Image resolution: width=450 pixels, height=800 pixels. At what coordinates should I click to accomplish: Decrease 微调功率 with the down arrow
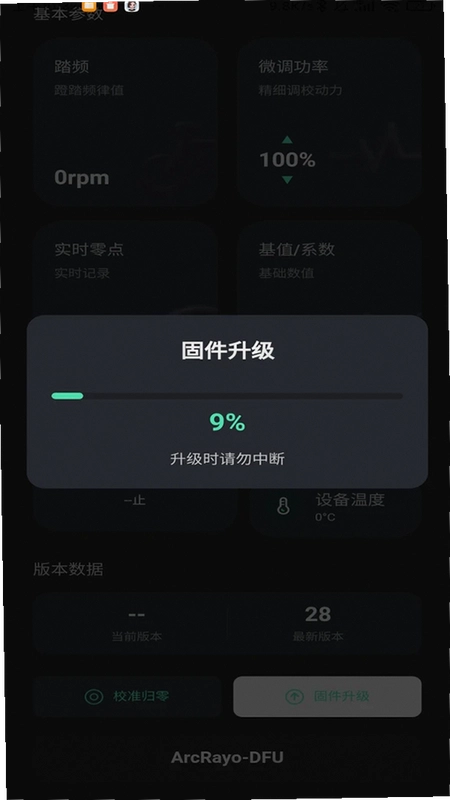point(287,180)
